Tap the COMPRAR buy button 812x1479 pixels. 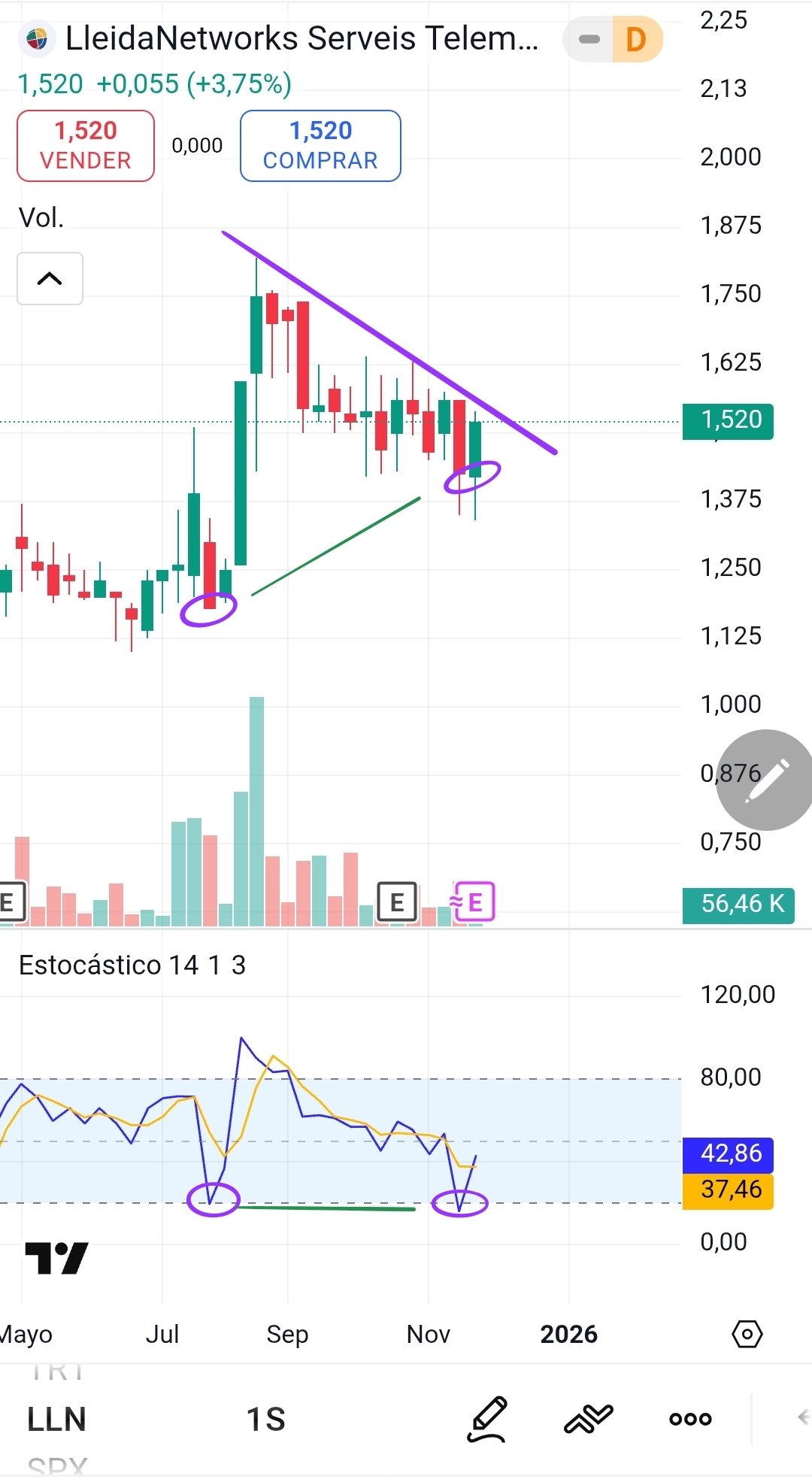(x=320, y=146)
